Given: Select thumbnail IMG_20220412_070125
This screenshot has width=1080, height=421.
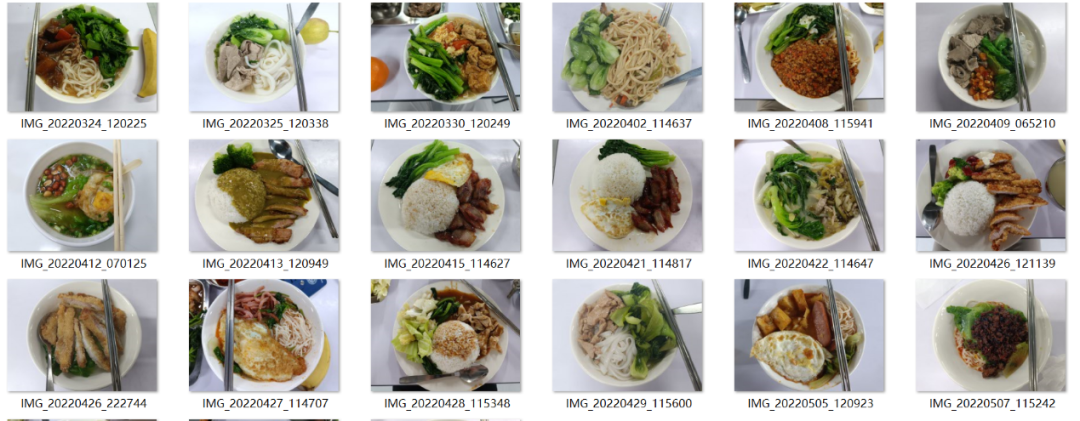Looking at the screenshot, I should [82, 195].
